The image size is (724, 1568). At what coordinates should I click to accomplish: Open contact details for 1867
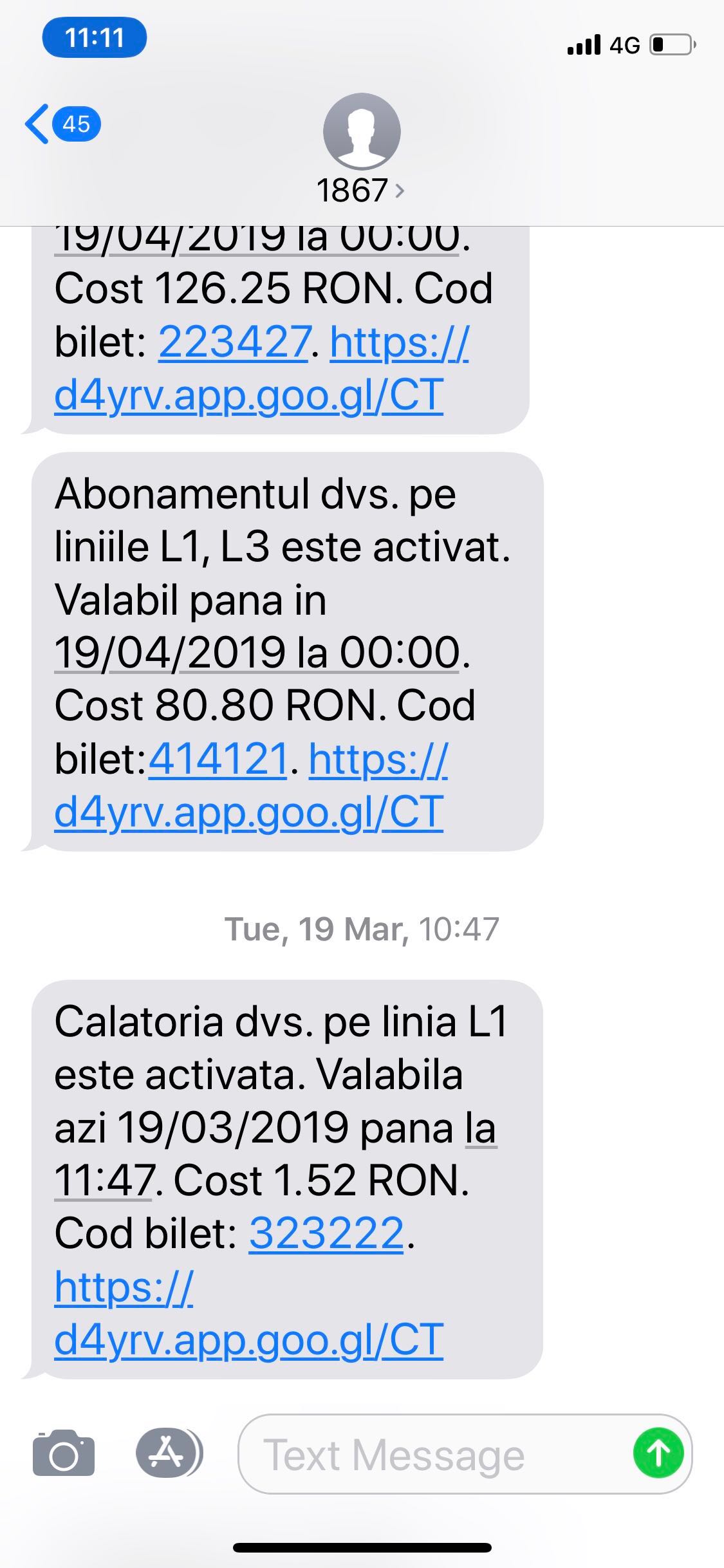[361, 190]
